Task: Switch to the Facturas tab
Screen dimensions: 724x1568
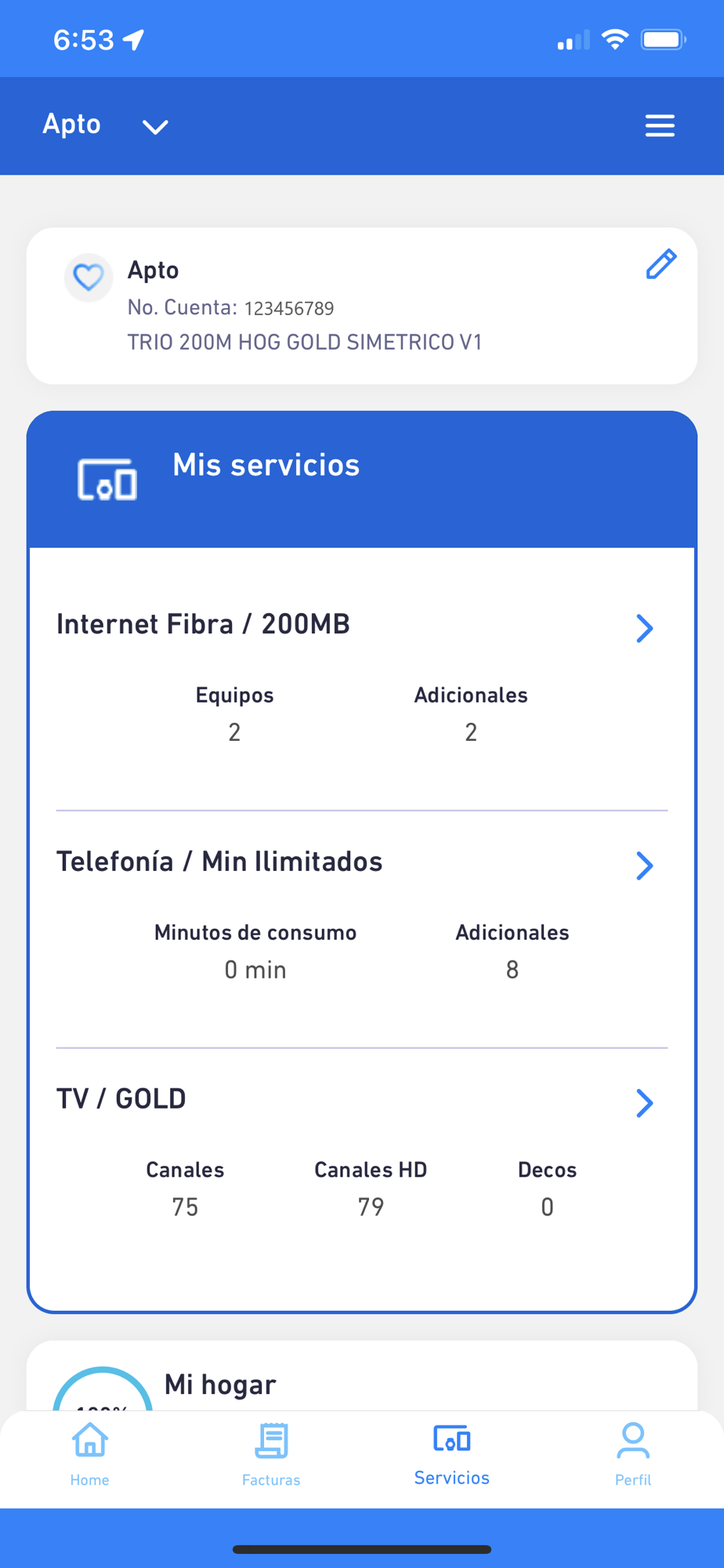Action: 271,1455
